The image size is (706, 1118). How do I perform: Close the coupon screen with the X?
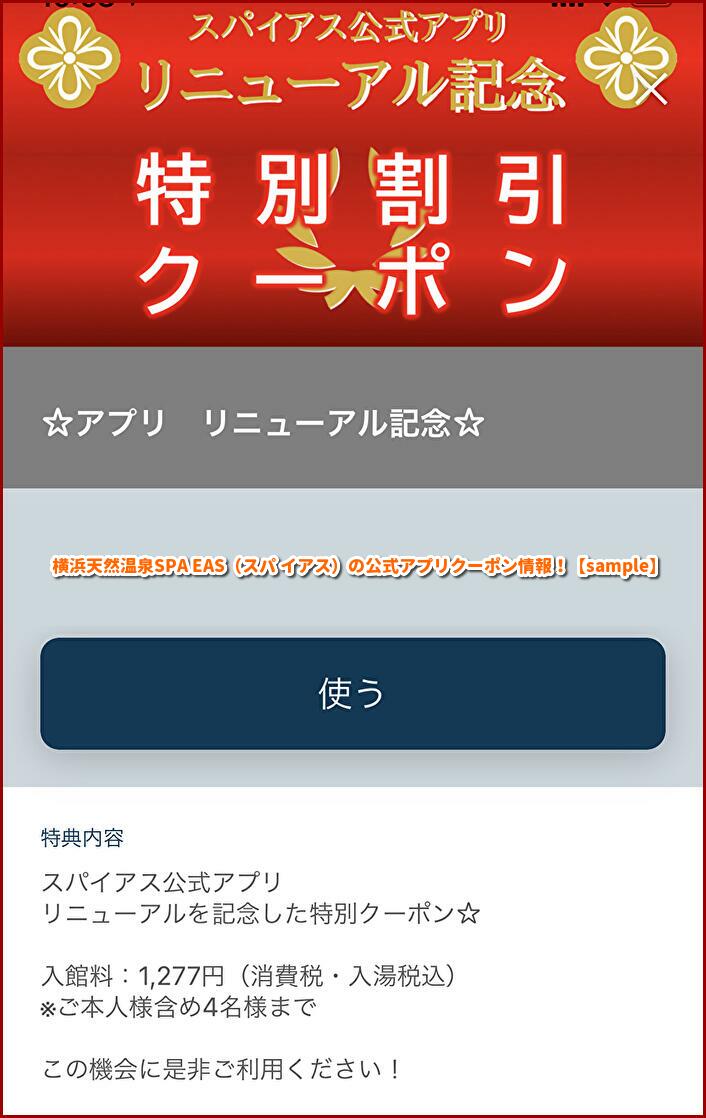(x=653, y=90)
